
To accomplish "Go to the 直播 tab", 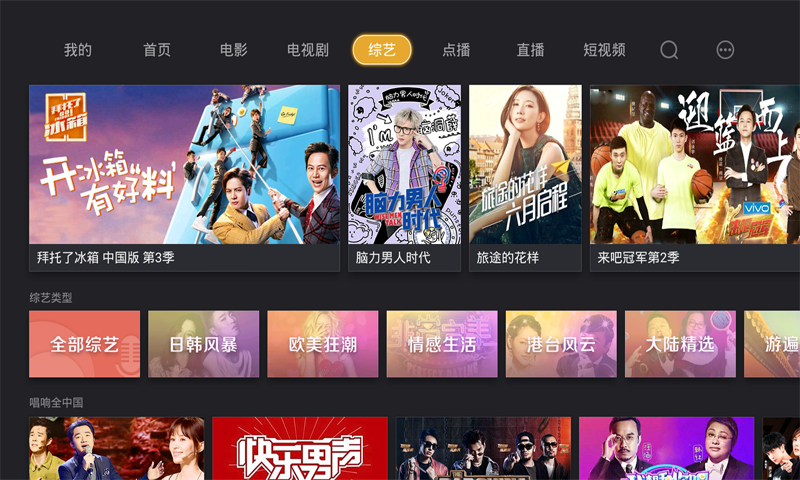I will tap(531, 50).
